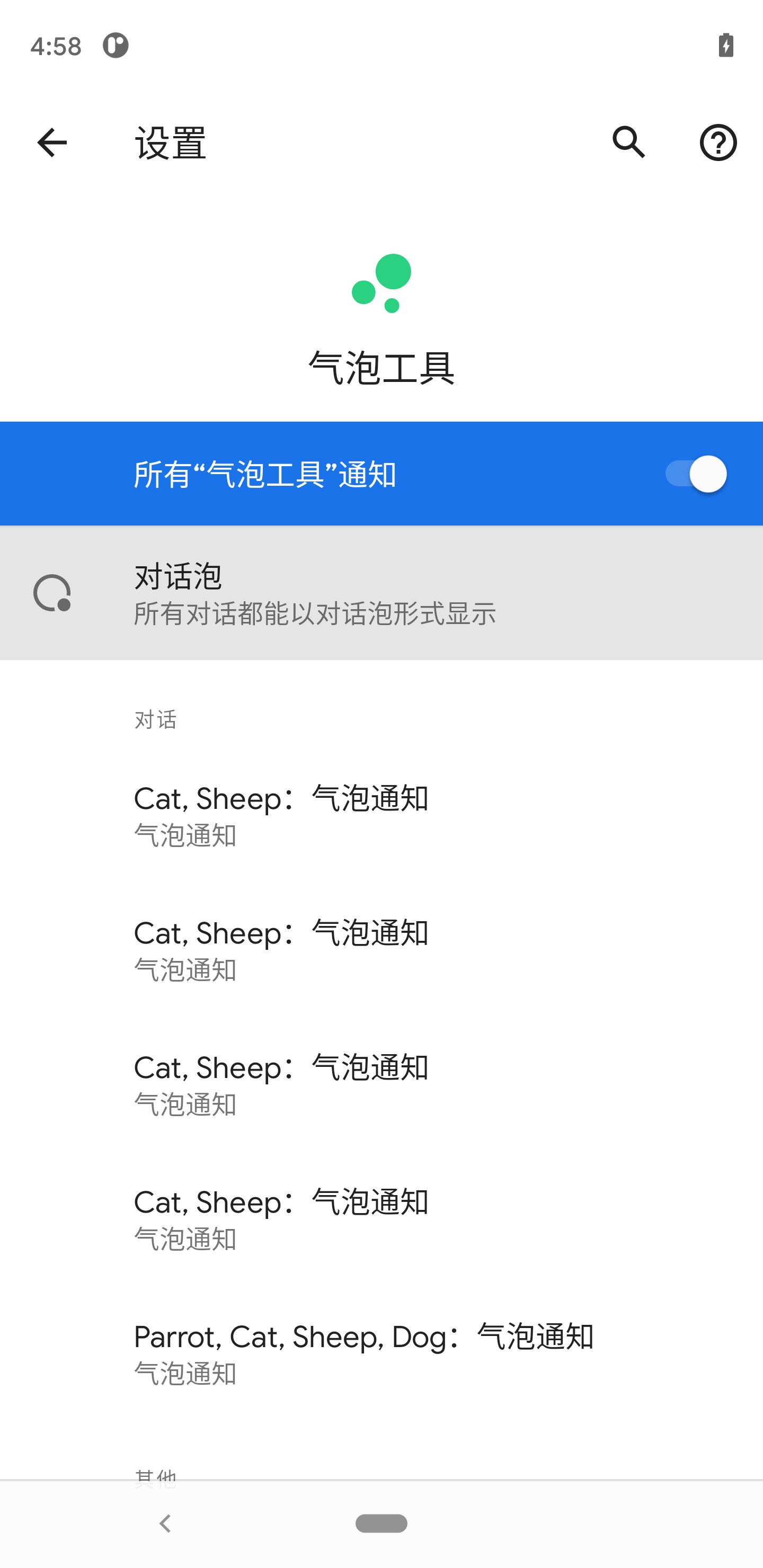
Task: Tap the back arrow in settings header
Action: coord(51,142)
